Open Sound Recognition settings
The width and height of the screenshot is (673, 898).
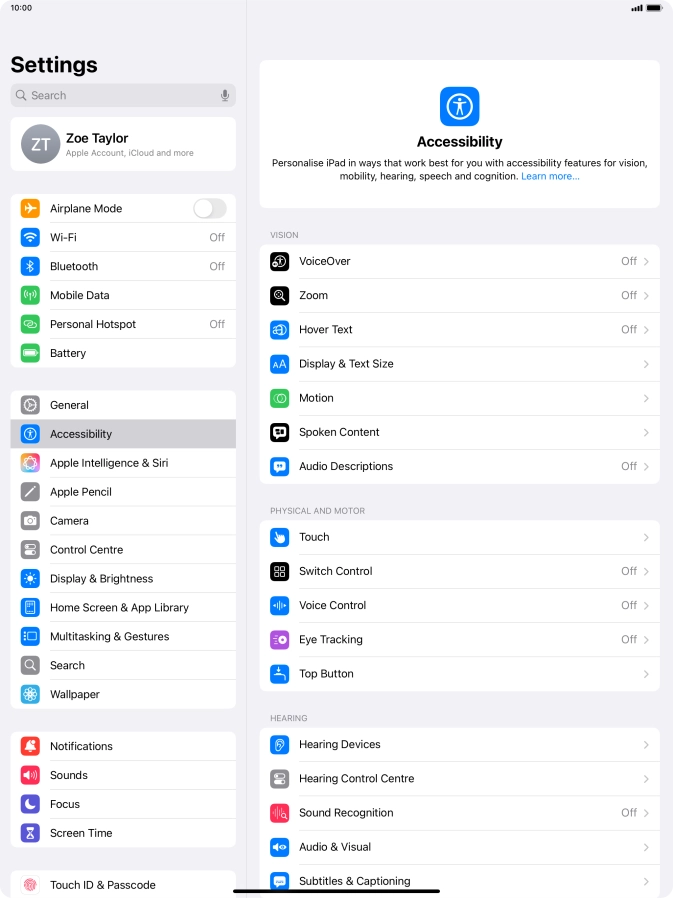coord(459,813)
